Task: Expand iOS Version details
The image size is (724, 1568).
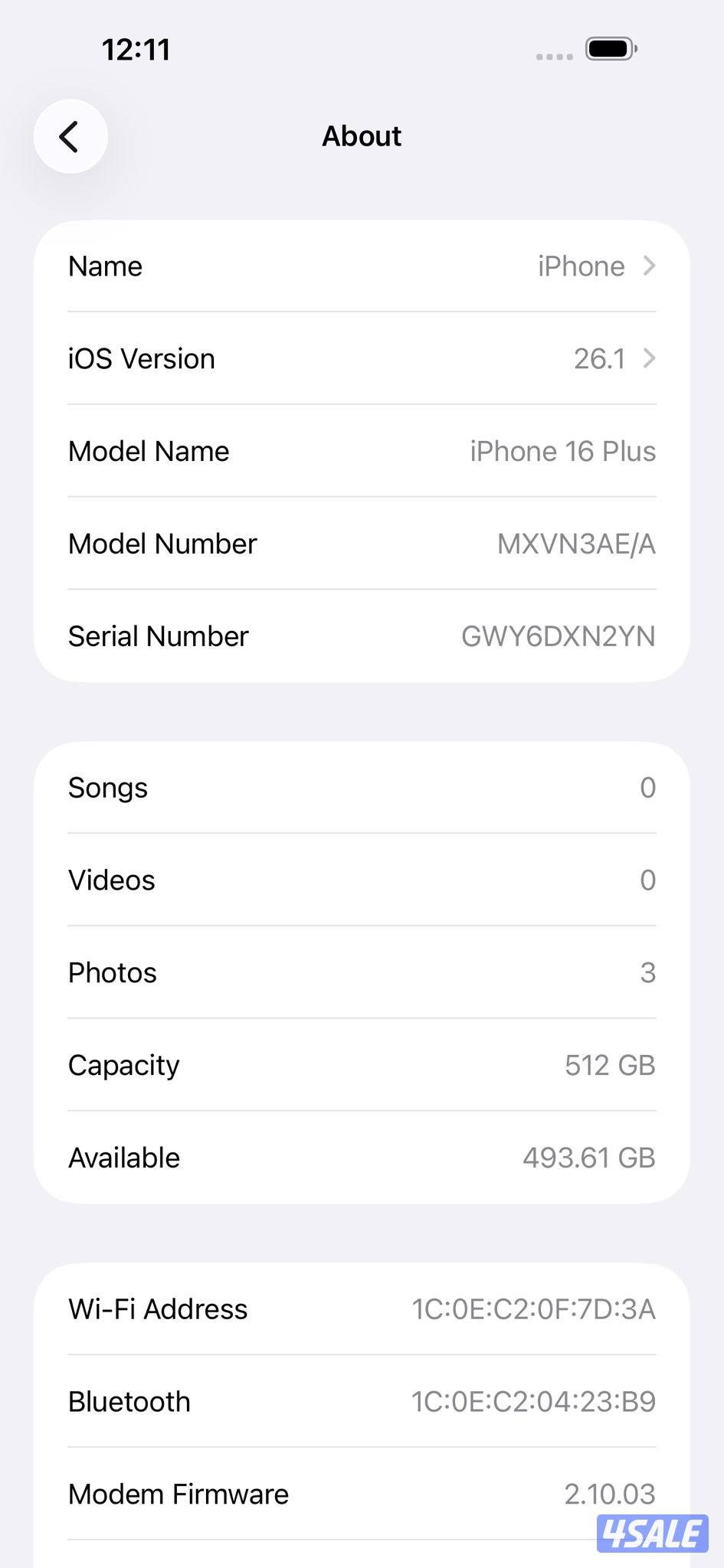Action: click(x=362, y=358)
